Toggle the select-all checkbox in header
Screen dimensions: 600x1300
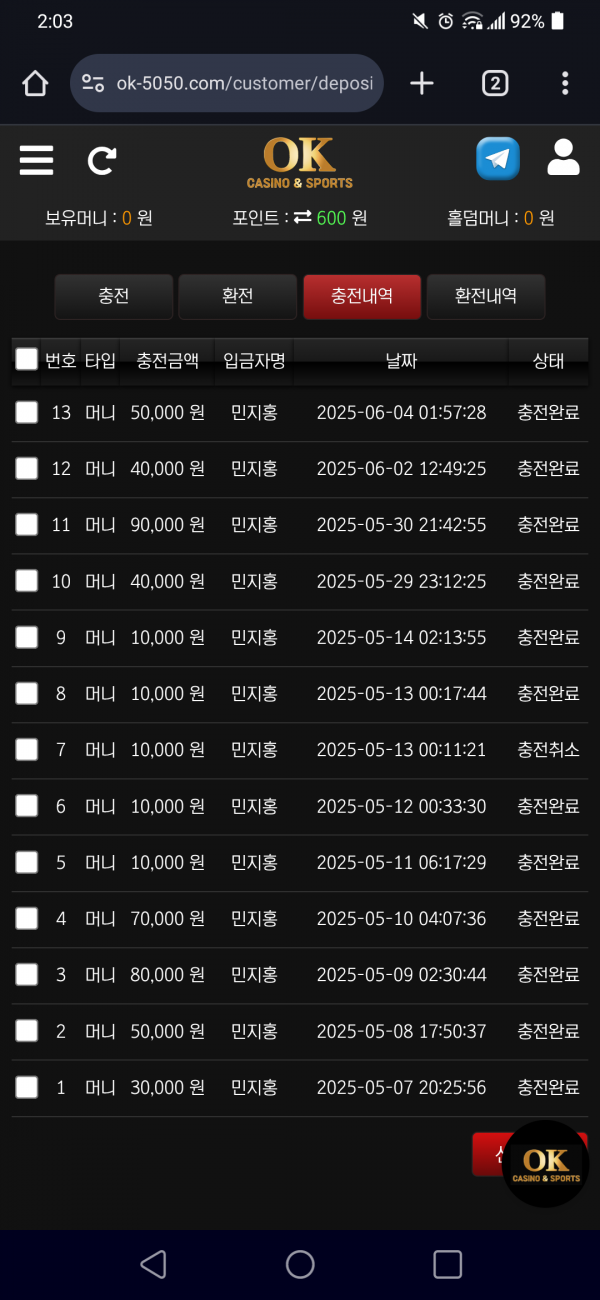[x=27, y=360]
